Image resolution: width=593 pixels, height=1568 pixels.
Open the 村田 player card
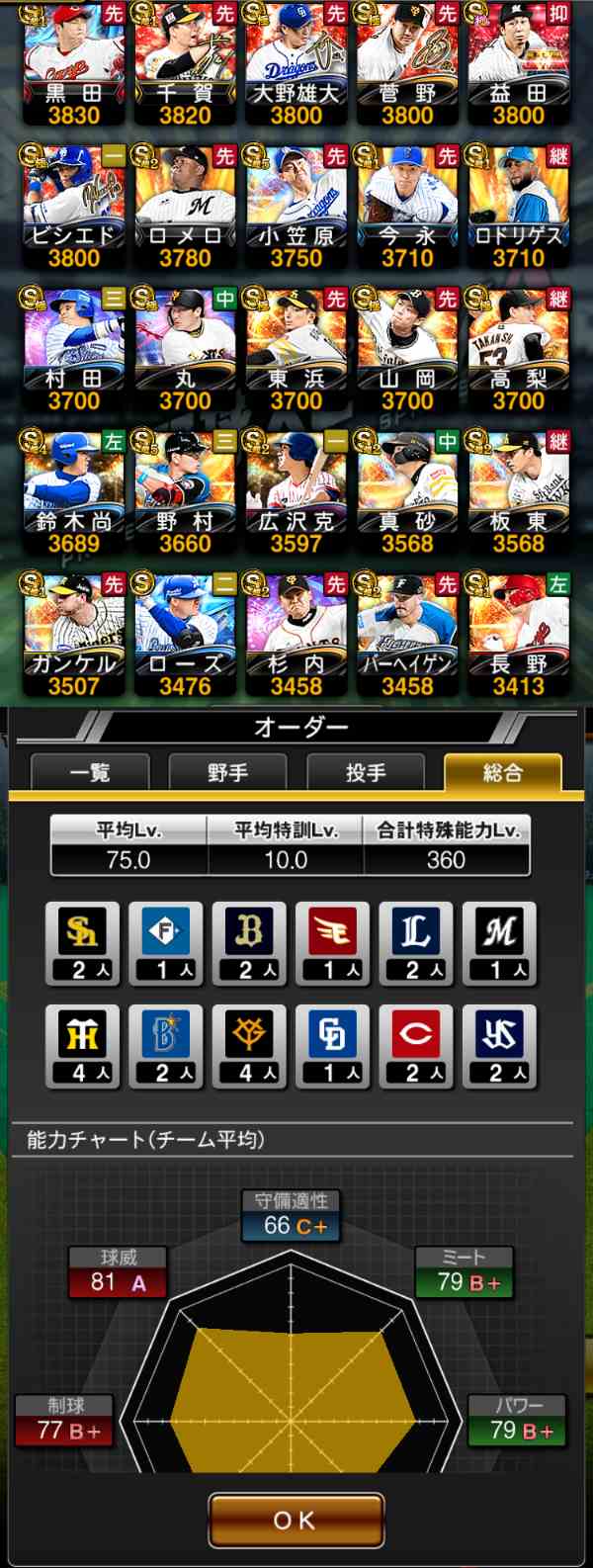[74, 349]
